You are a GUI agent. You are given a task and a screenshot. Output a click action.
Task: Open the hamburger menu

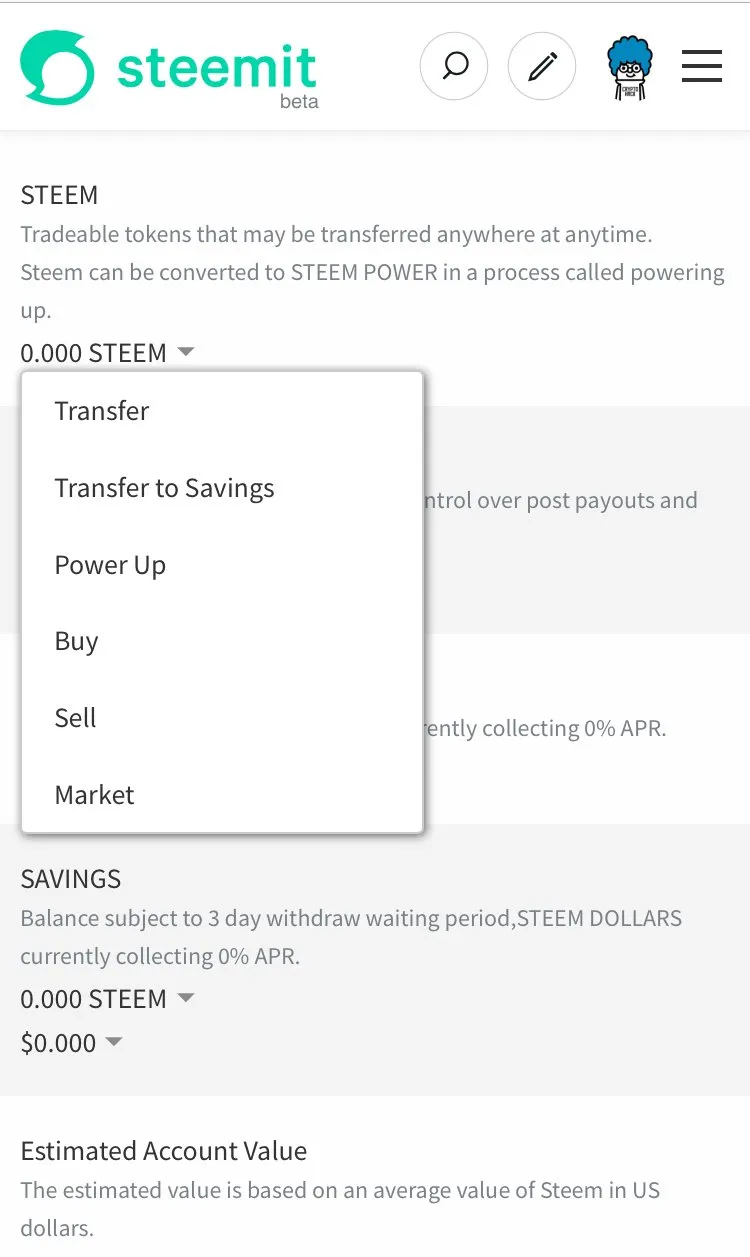[x=702, y=67]
